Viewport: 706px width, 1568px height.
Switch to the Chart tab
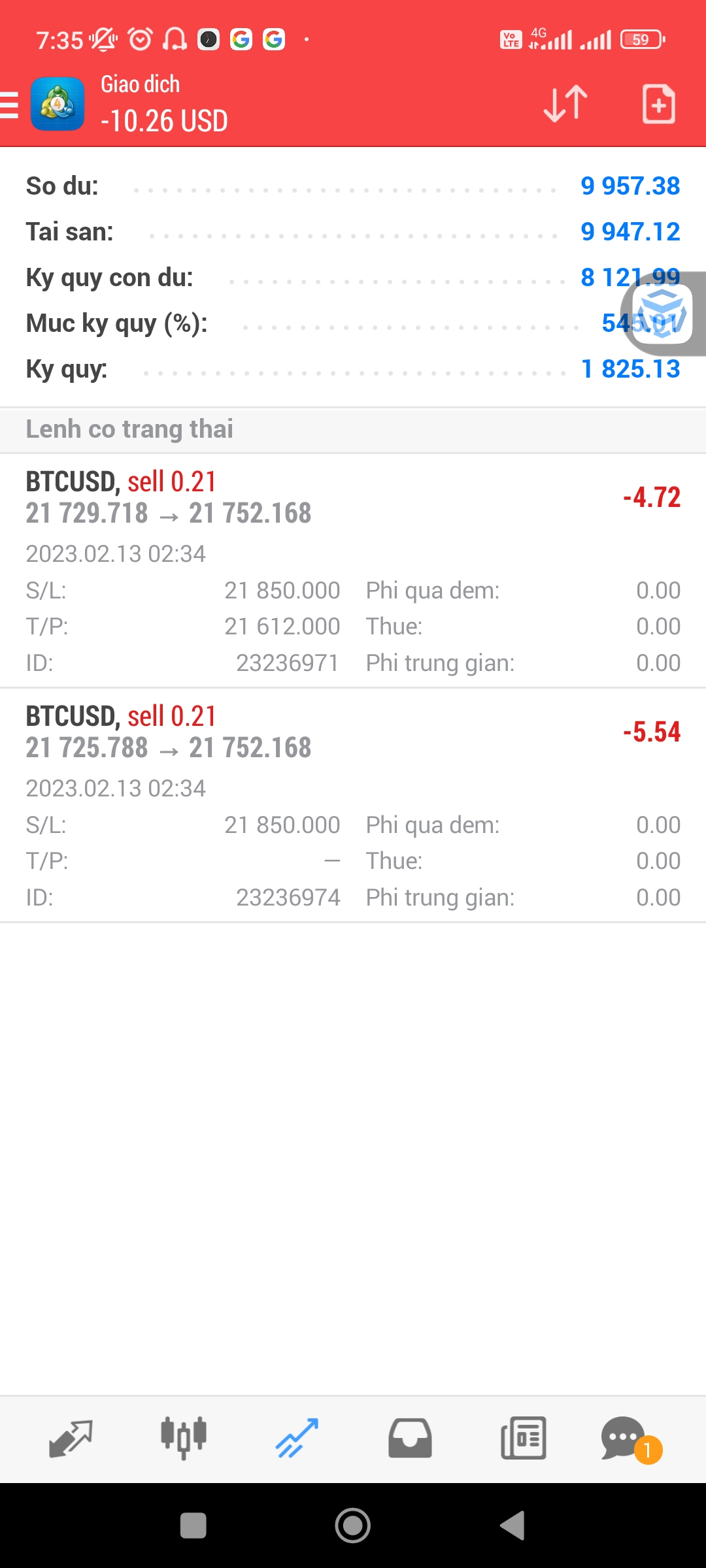pyautogui.click(x=184, y=1439)
